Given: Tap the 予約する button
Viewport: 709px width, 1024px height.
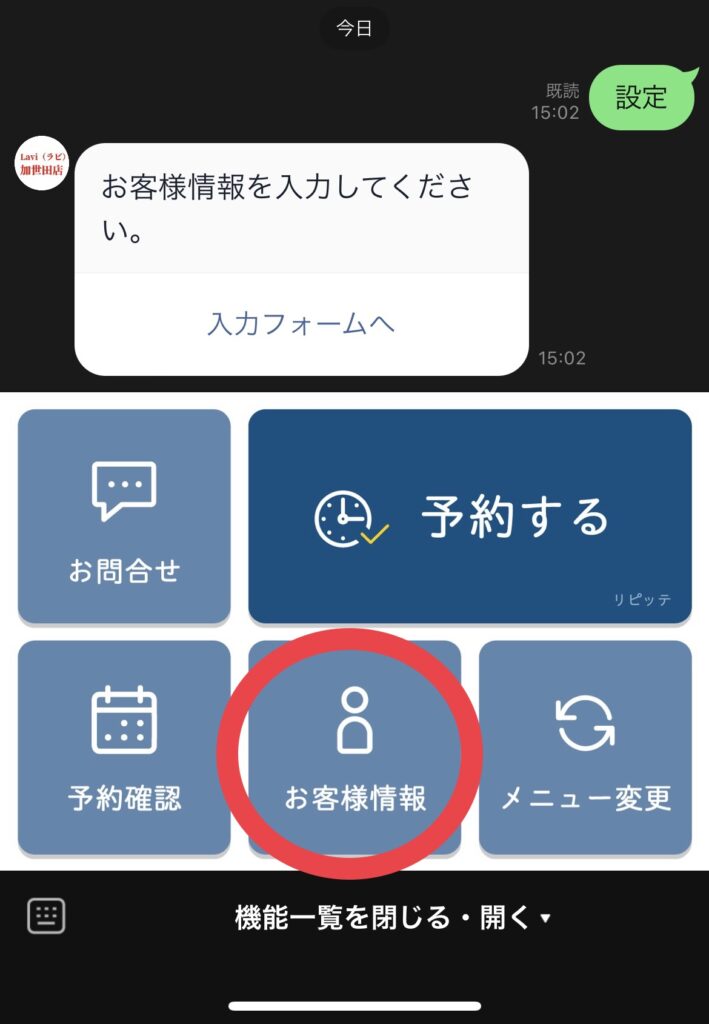Looking at the screenshot, I should point(469,516).
